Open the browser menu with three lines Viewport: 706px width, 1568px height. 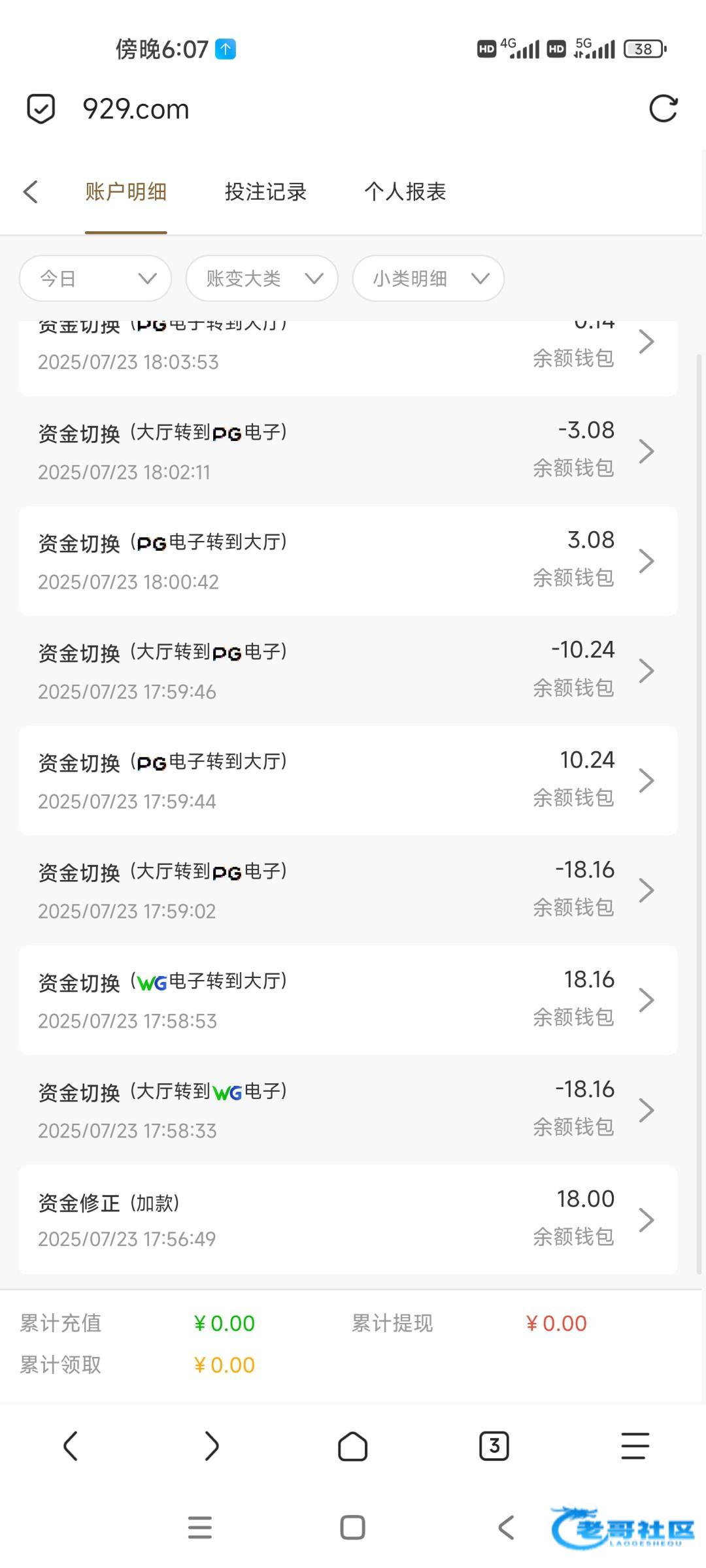pyautogui.click(x=635, y=1446)
